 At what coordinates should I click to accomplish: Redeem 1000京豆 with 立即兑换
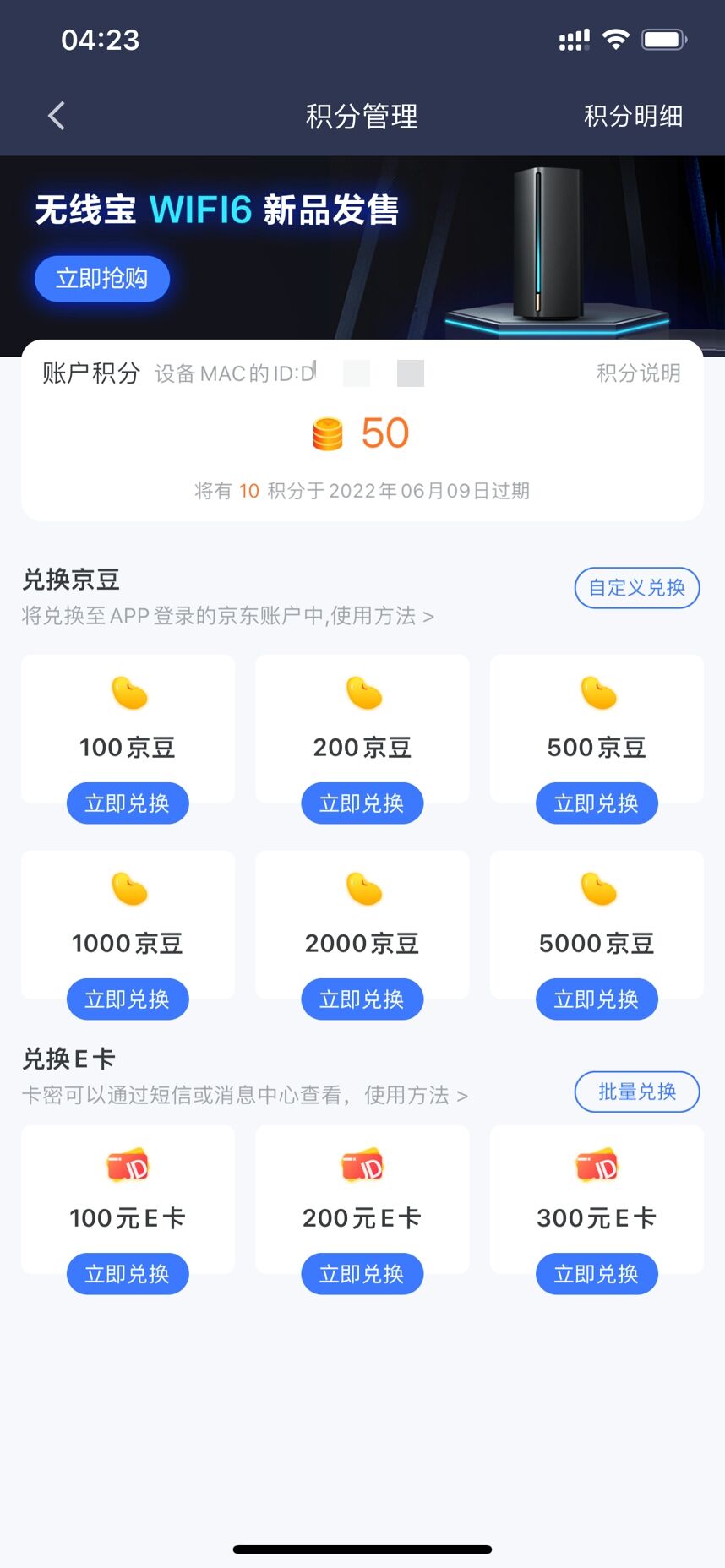point(128,999)
